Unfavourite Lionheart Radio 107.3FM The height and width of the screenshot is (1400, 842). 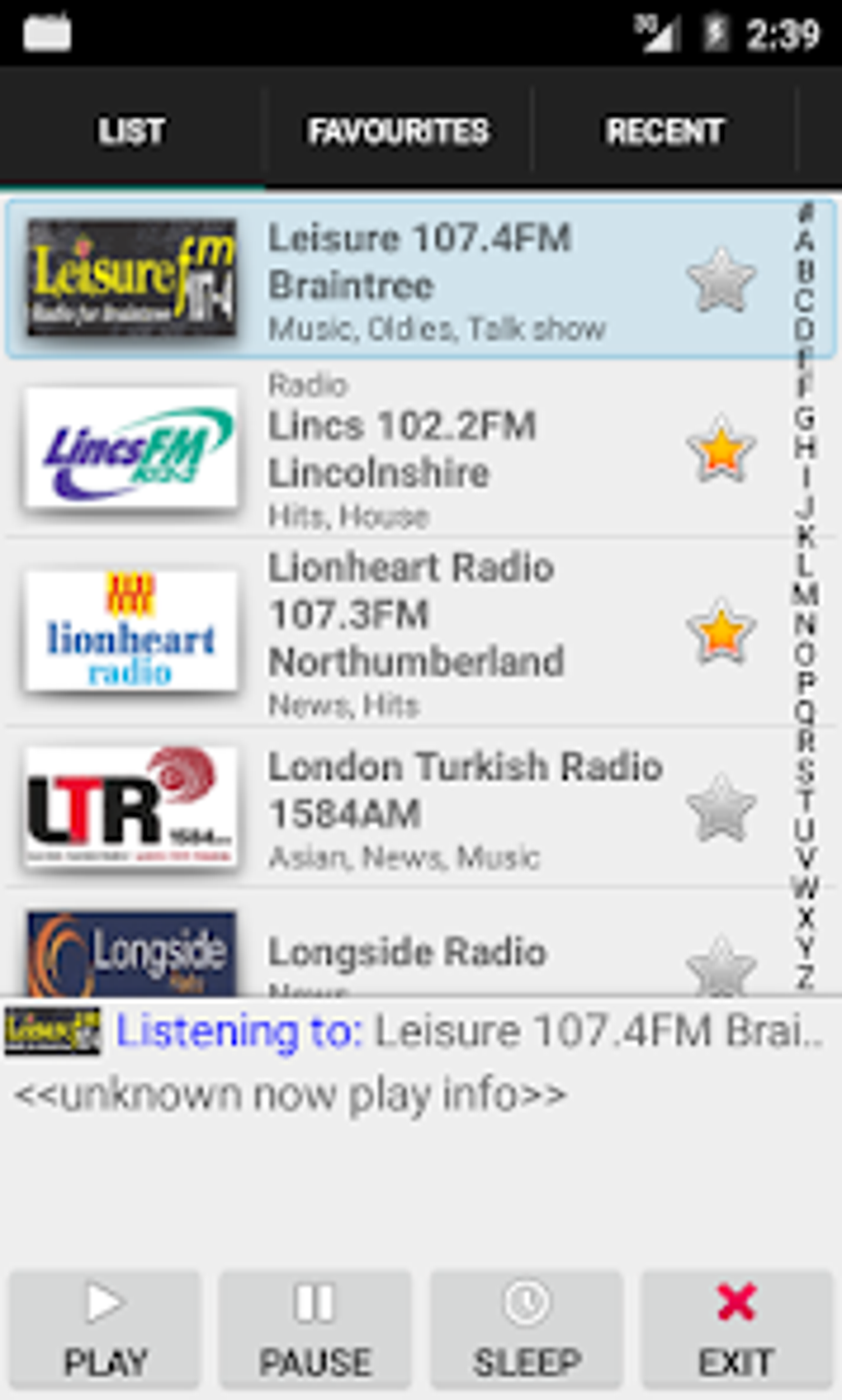click(721, 632)
